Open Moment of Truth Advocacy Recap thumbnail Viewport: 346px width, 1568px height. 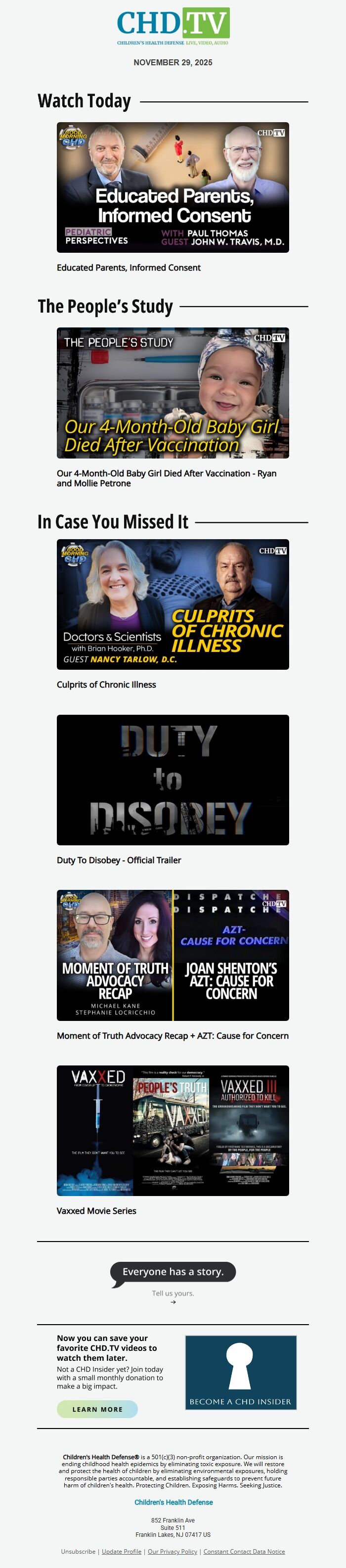(173, 955)
